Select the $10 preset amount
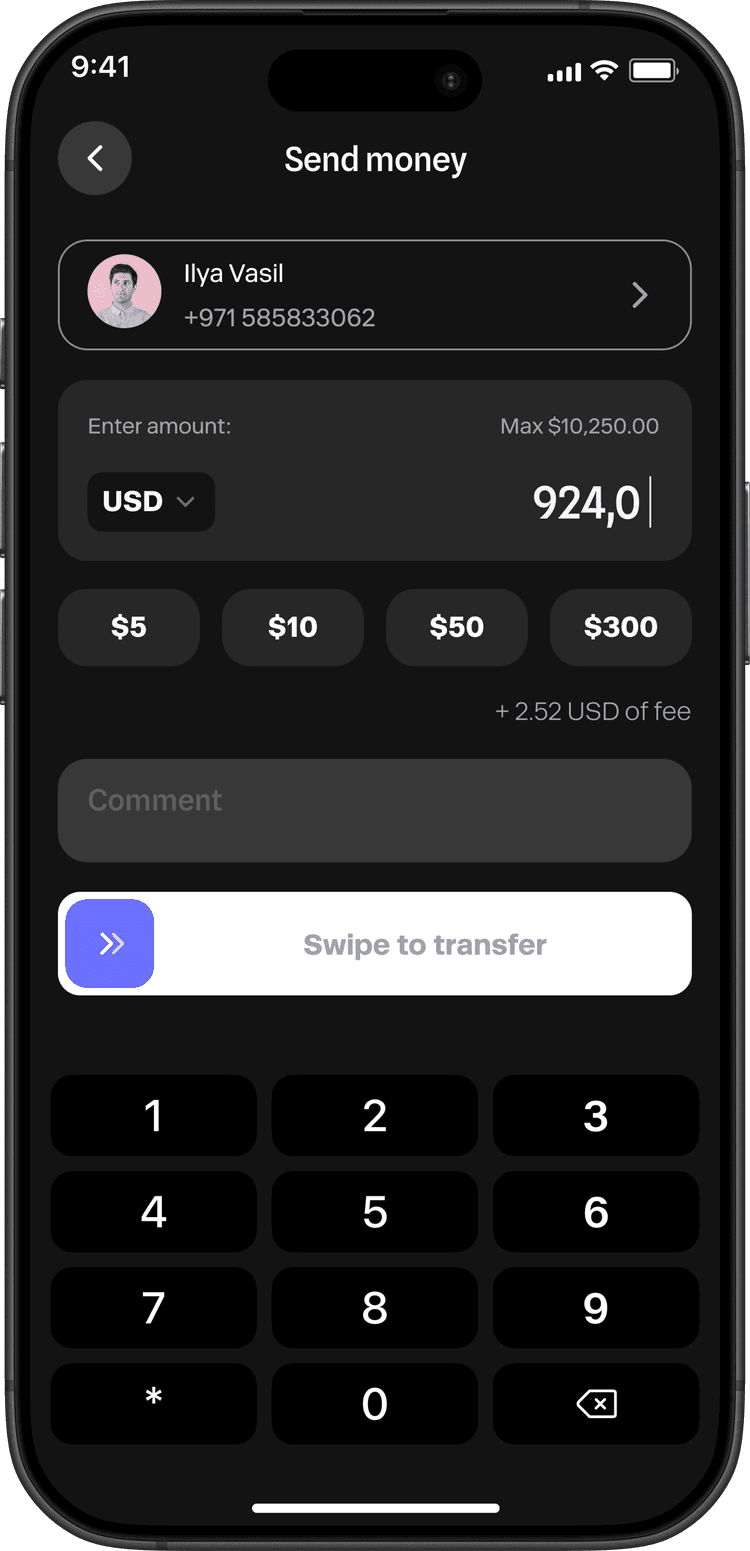750x1551 pixels. 292,627
